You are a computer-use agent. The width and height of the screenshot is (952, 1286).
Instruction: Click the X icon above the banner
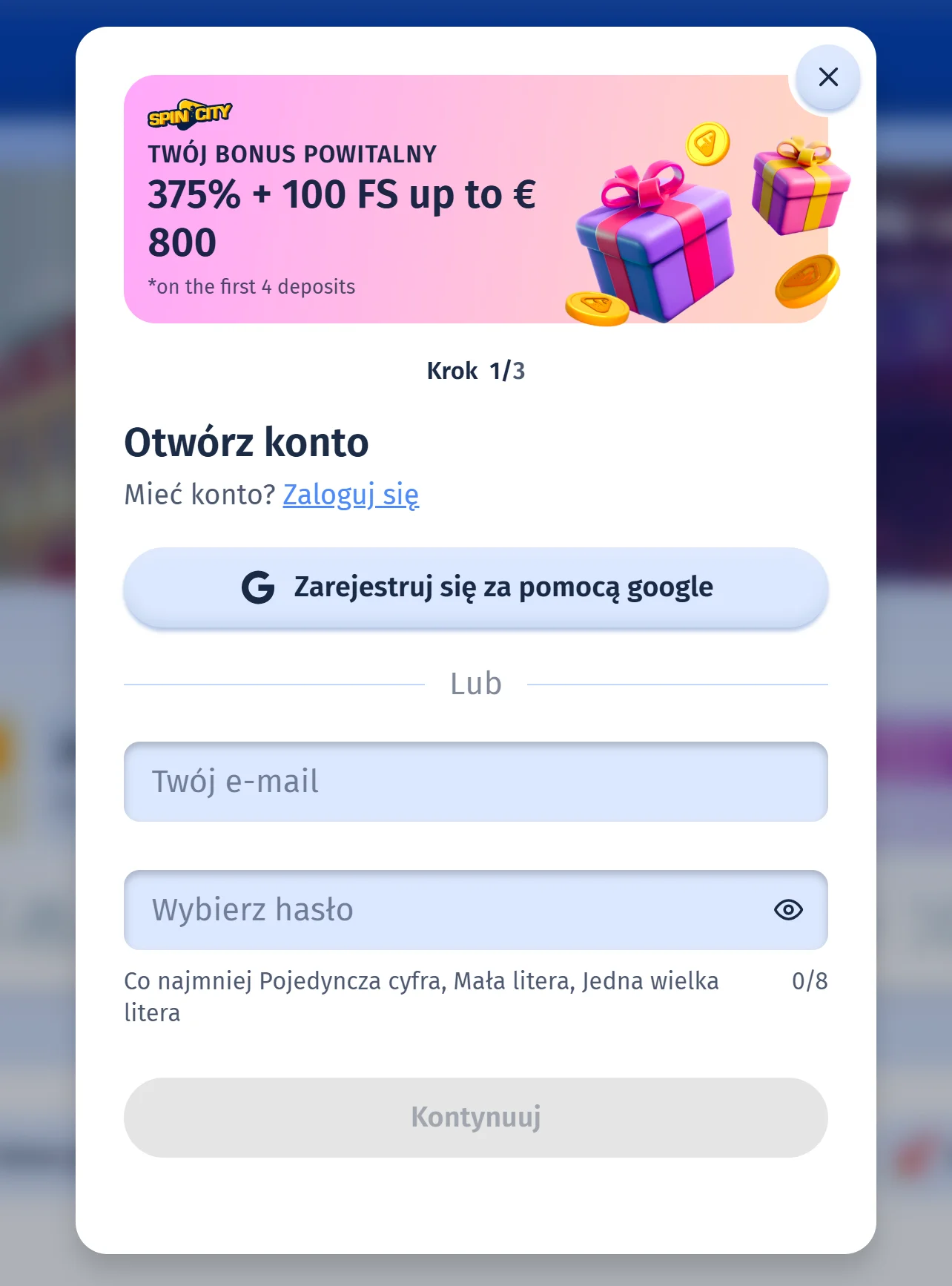pyautogui.click(x=827, y=77)
